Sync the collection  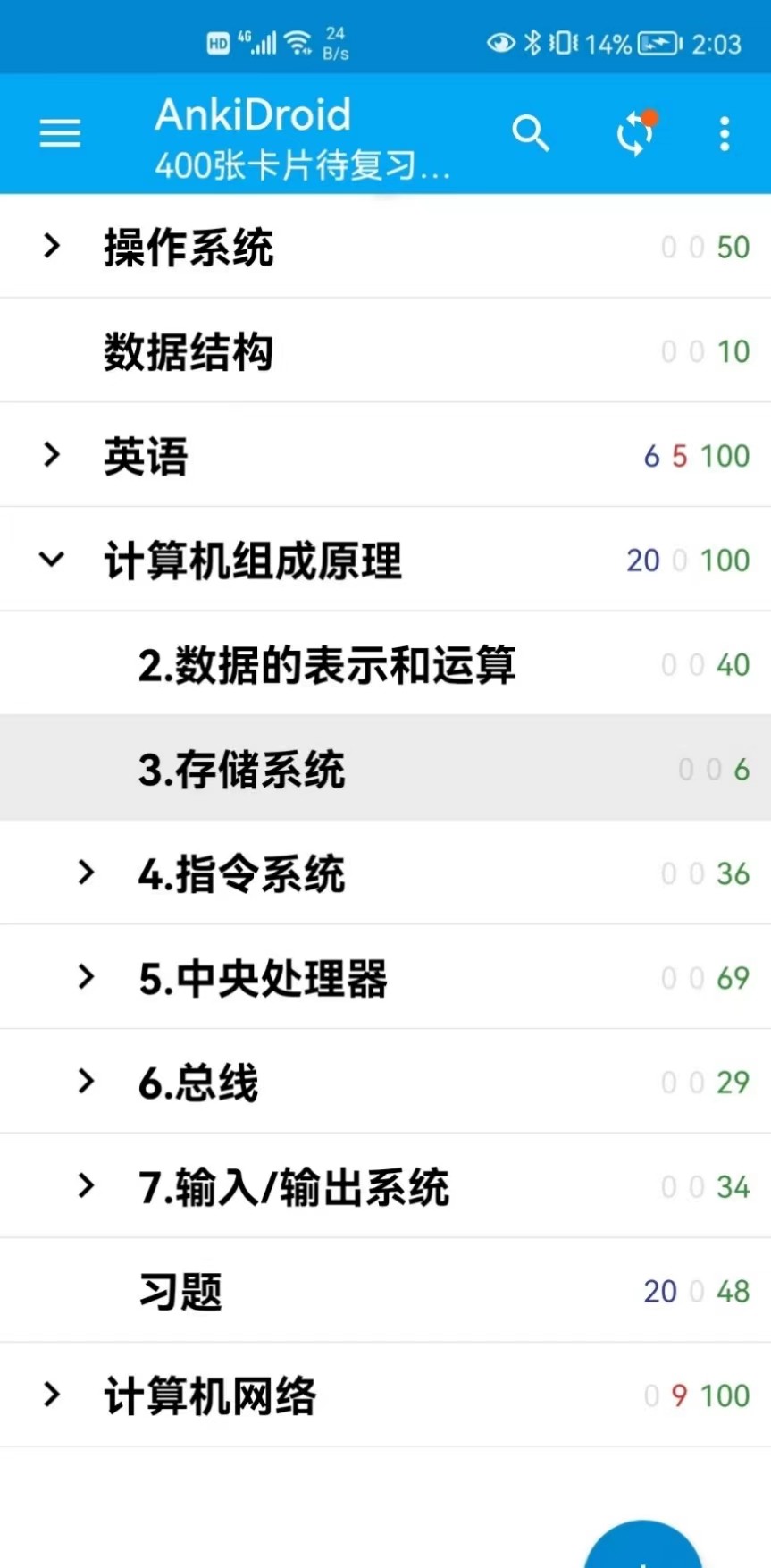click(635, 134)
